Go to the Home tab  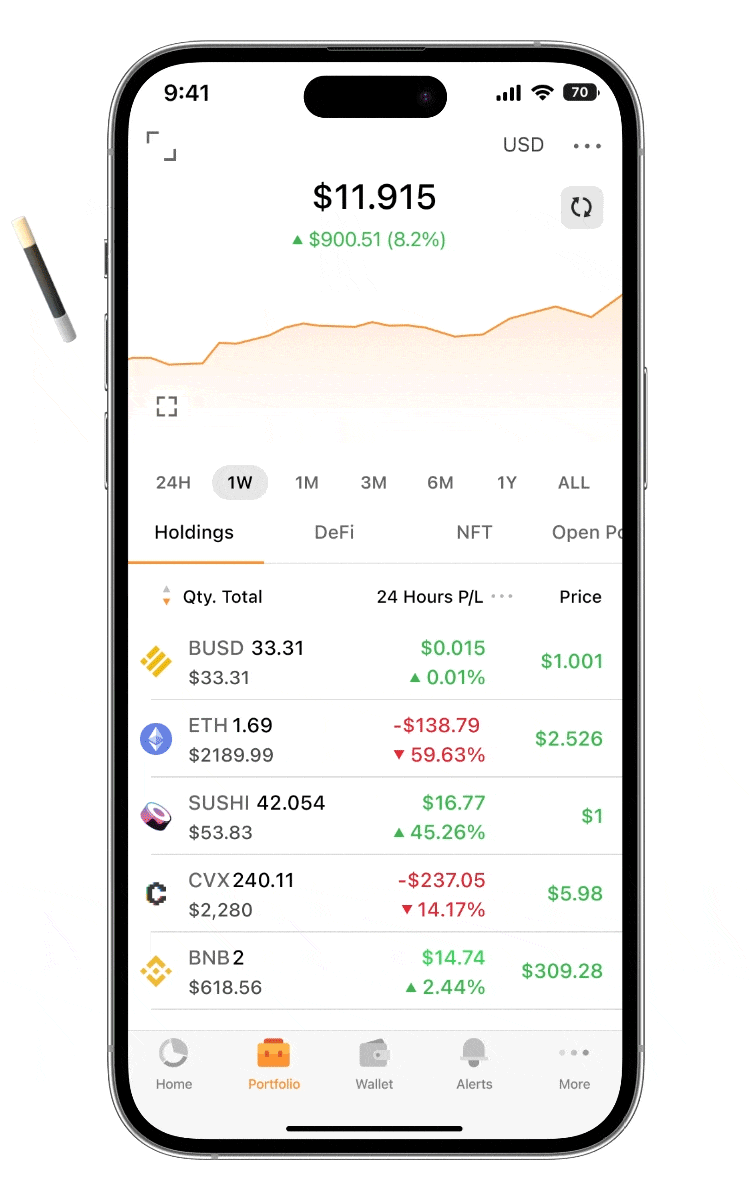click(x=174, y=1064)
